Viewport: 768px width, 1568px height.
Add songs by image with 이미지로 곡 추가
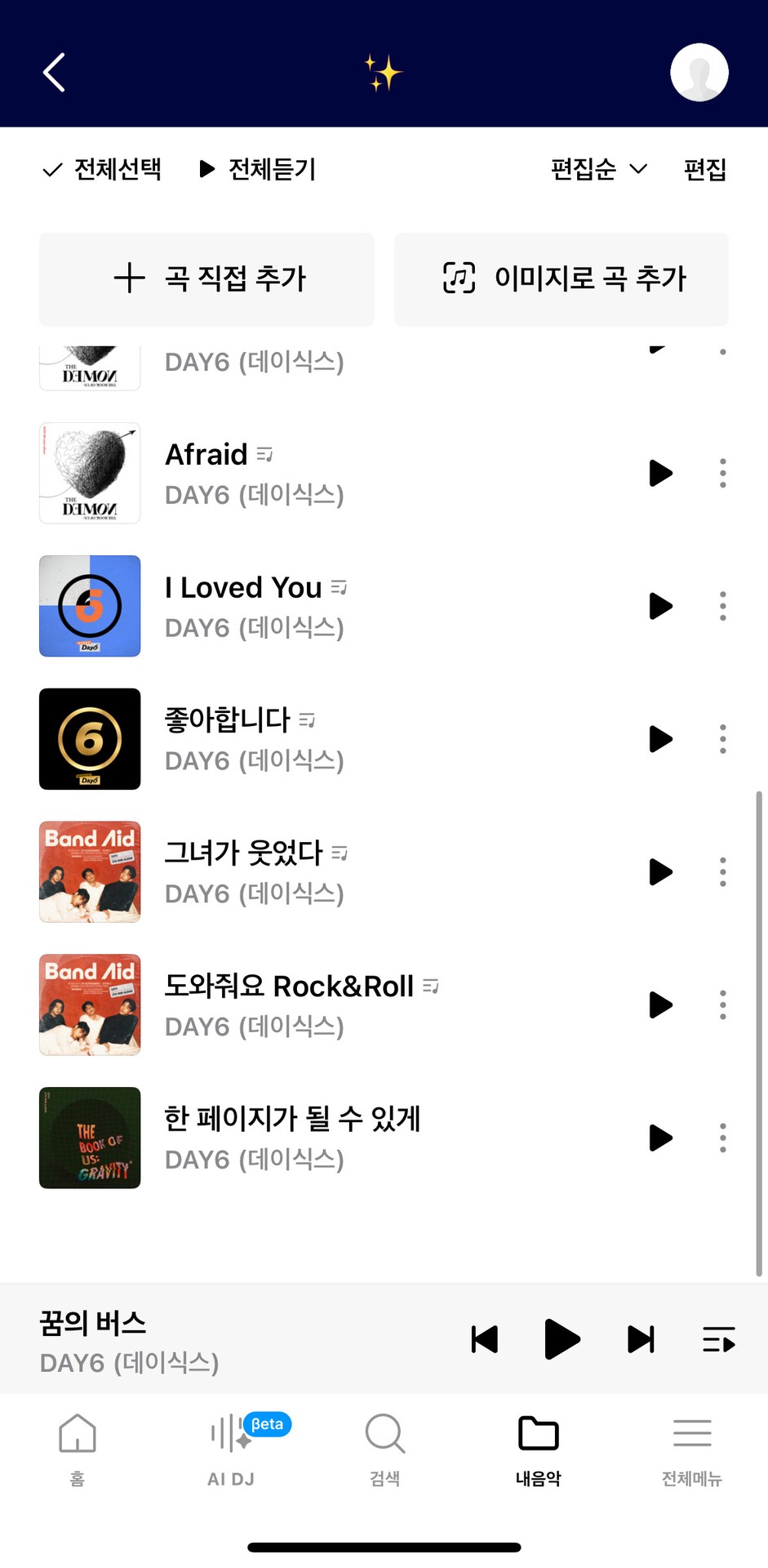[561, 279]
